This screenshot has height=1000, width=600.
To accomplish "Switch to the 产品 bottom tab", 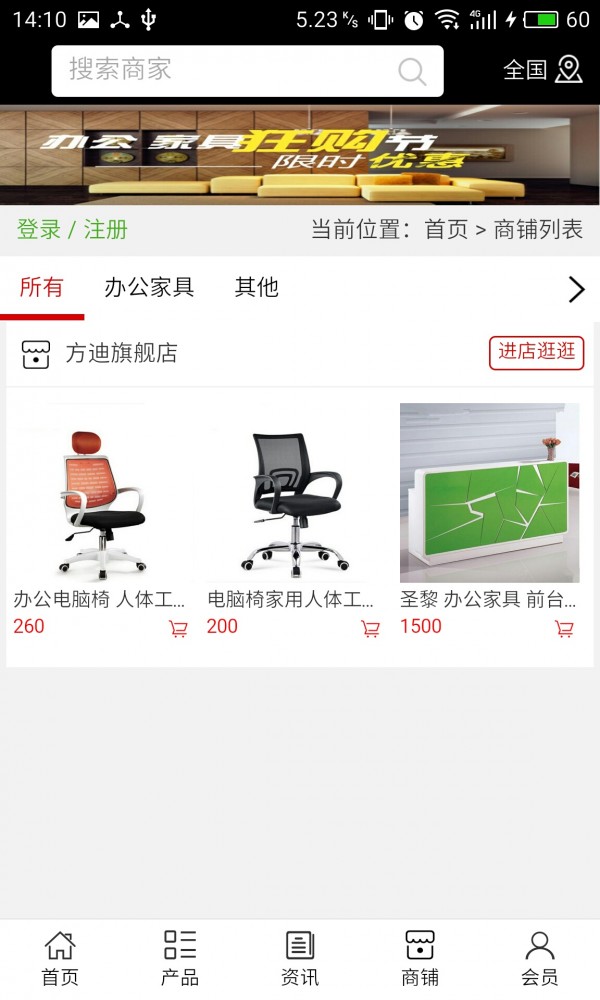I will (x=180, y=958).
